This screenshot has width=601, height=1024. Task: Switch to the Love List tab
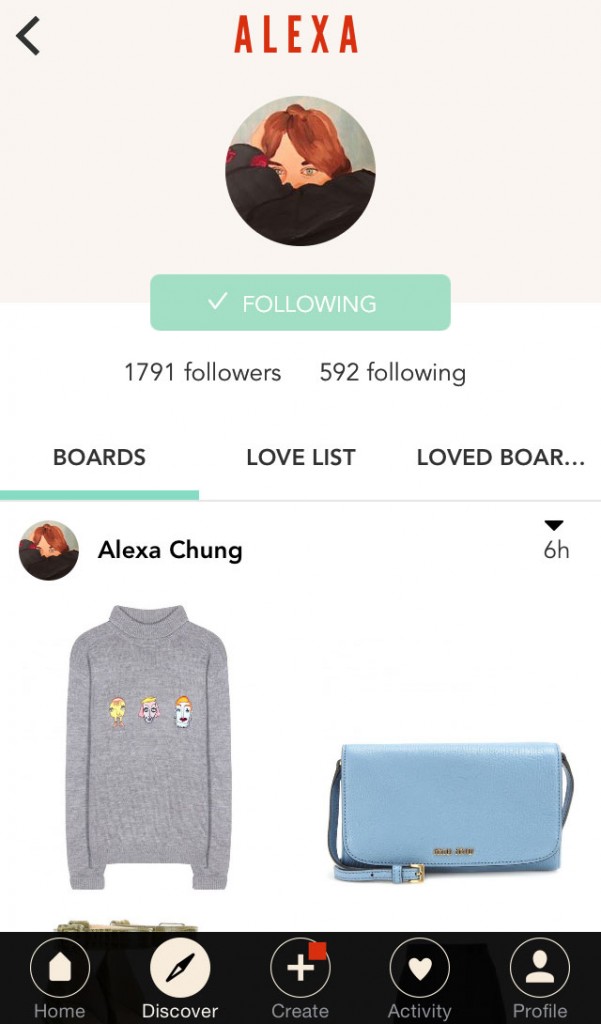tap(300, 458)
